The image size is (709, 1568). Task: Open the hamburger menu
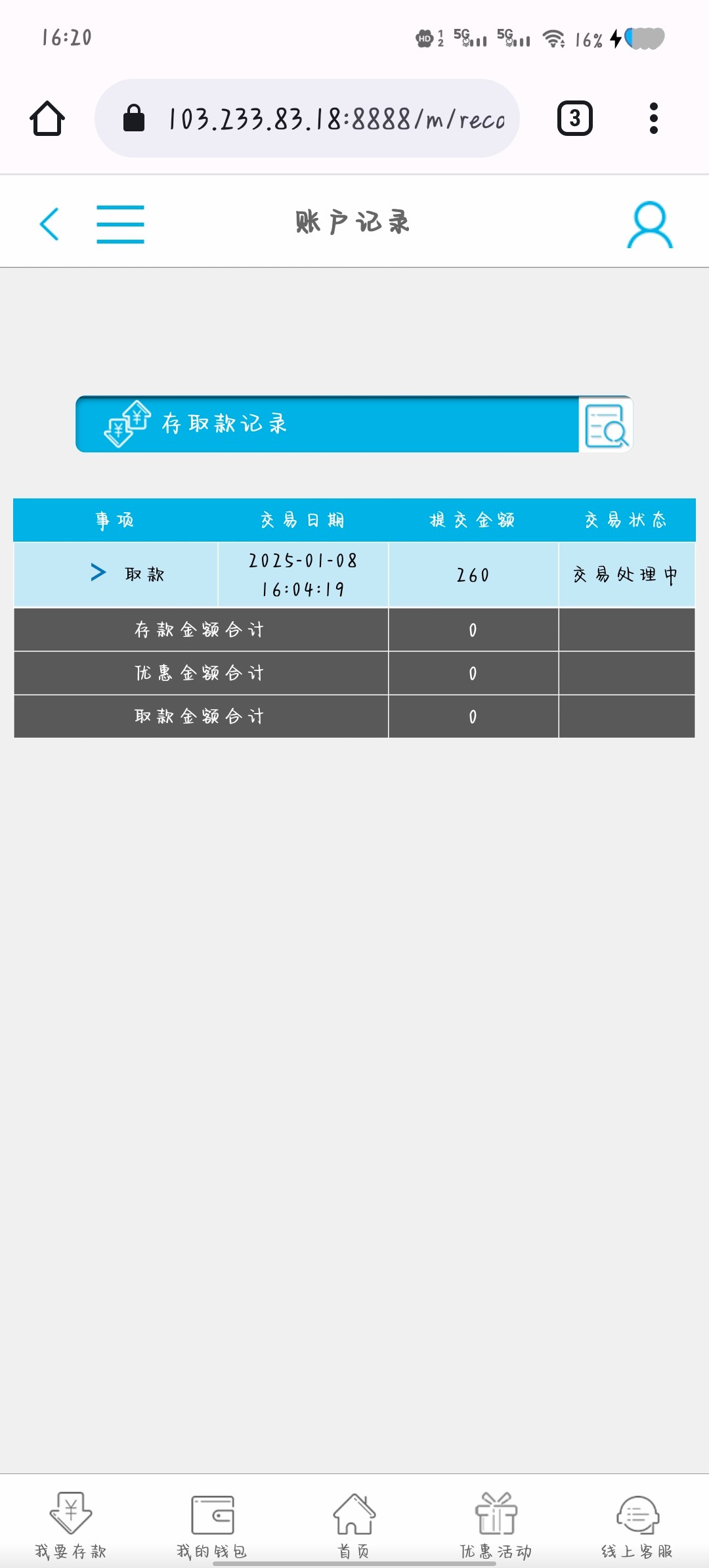click(120, 224)
